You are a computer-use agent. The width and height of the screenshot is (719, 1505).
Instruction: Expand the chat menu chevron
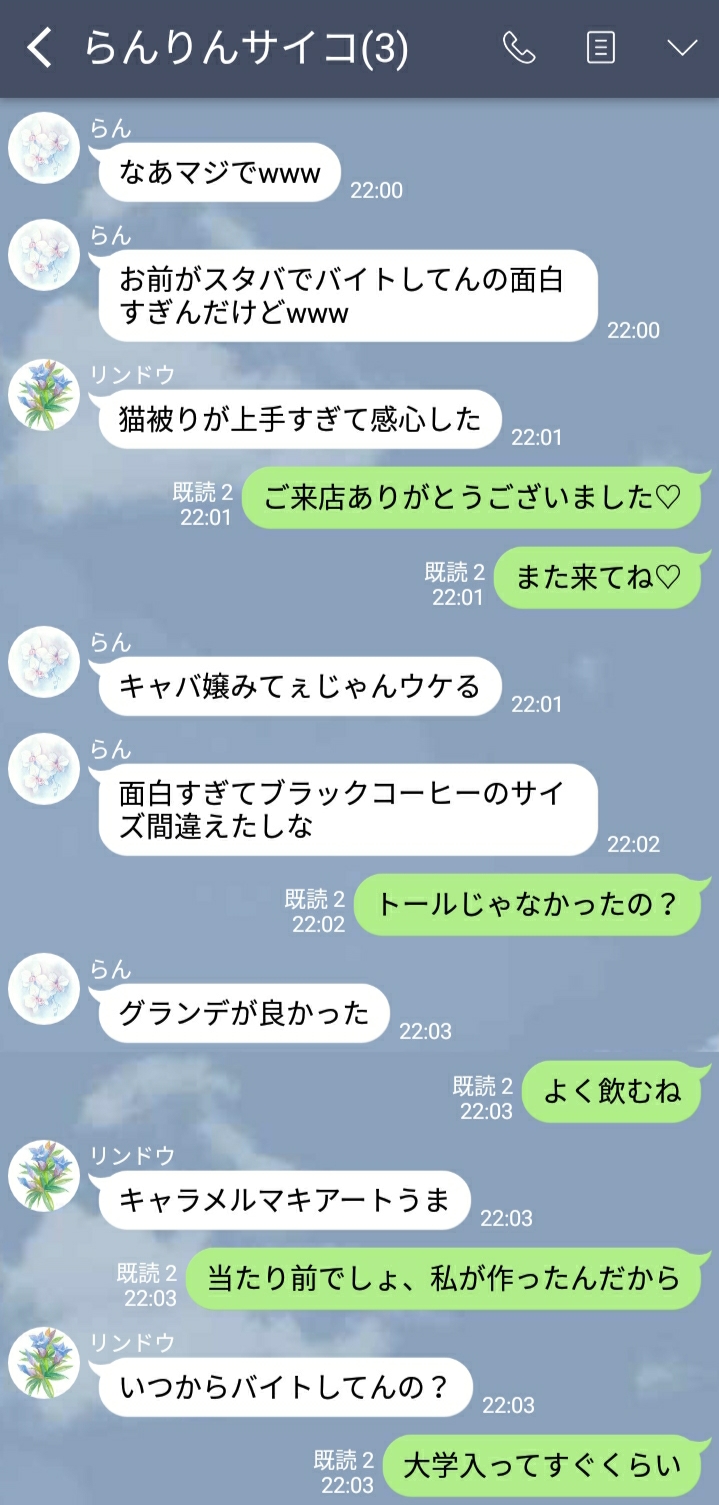[x=682, y=48]
